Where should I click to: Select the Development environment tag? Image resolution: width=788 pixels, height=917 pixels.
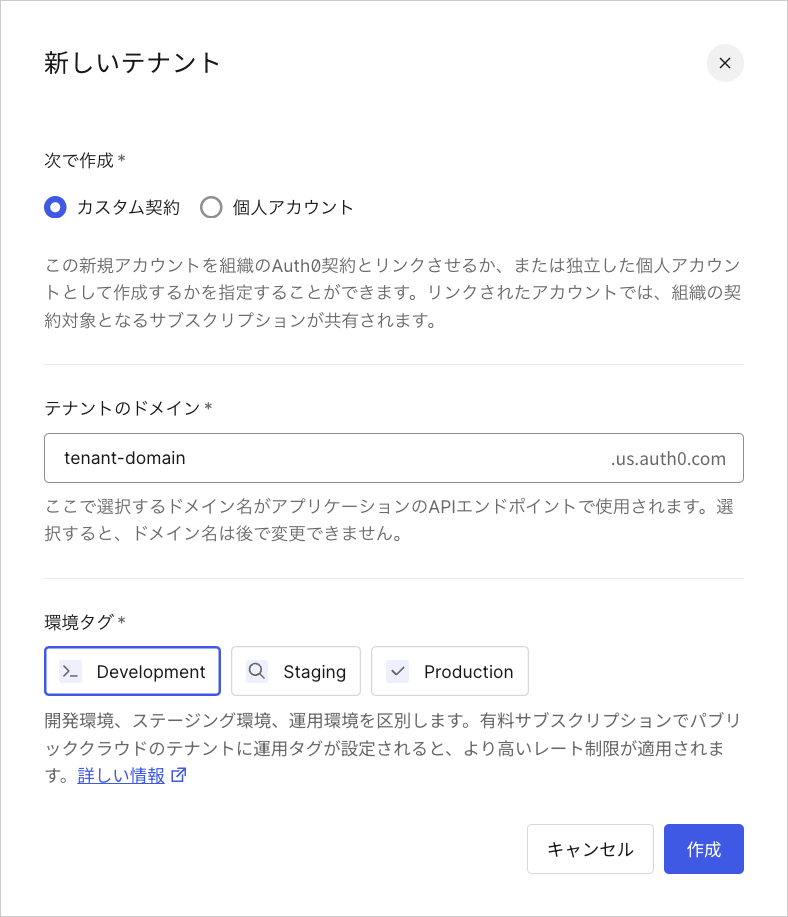[x=132, y=671]
